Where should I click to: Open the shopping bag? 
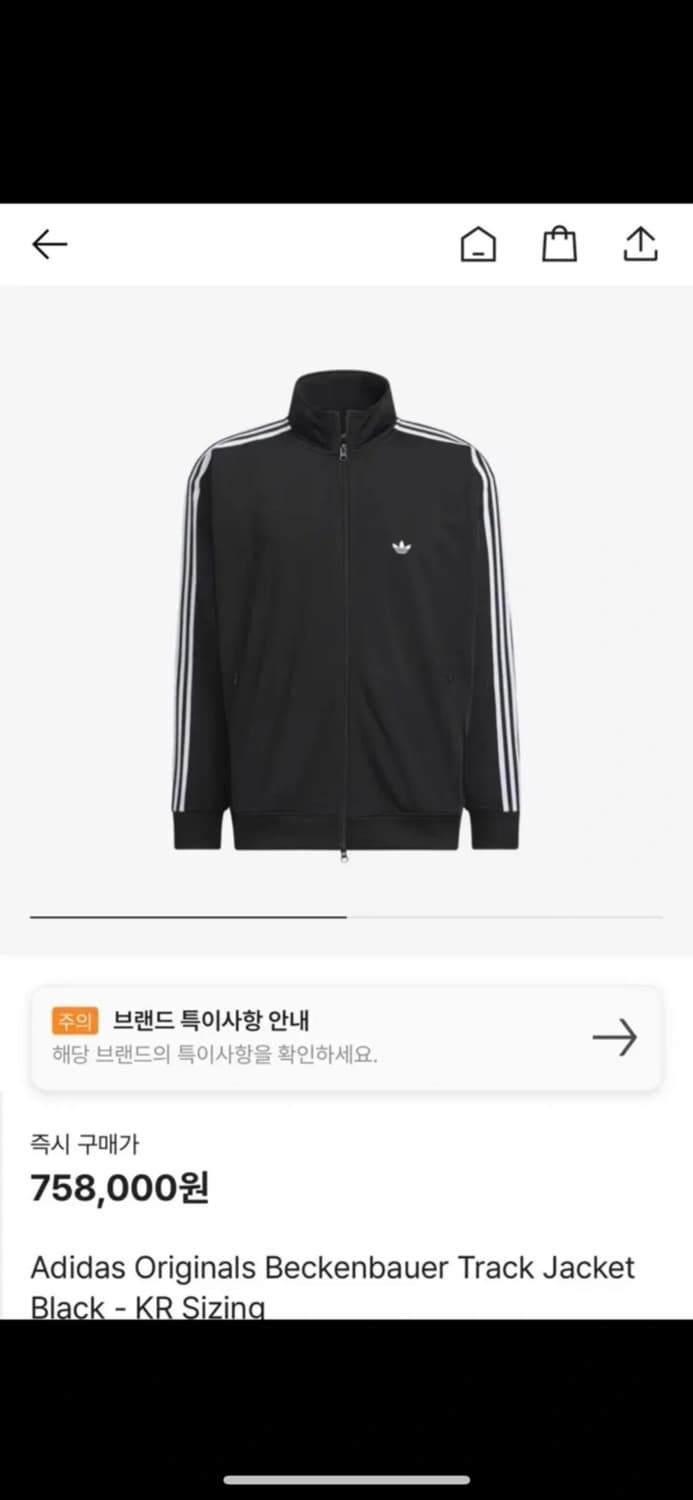point(559,244)
